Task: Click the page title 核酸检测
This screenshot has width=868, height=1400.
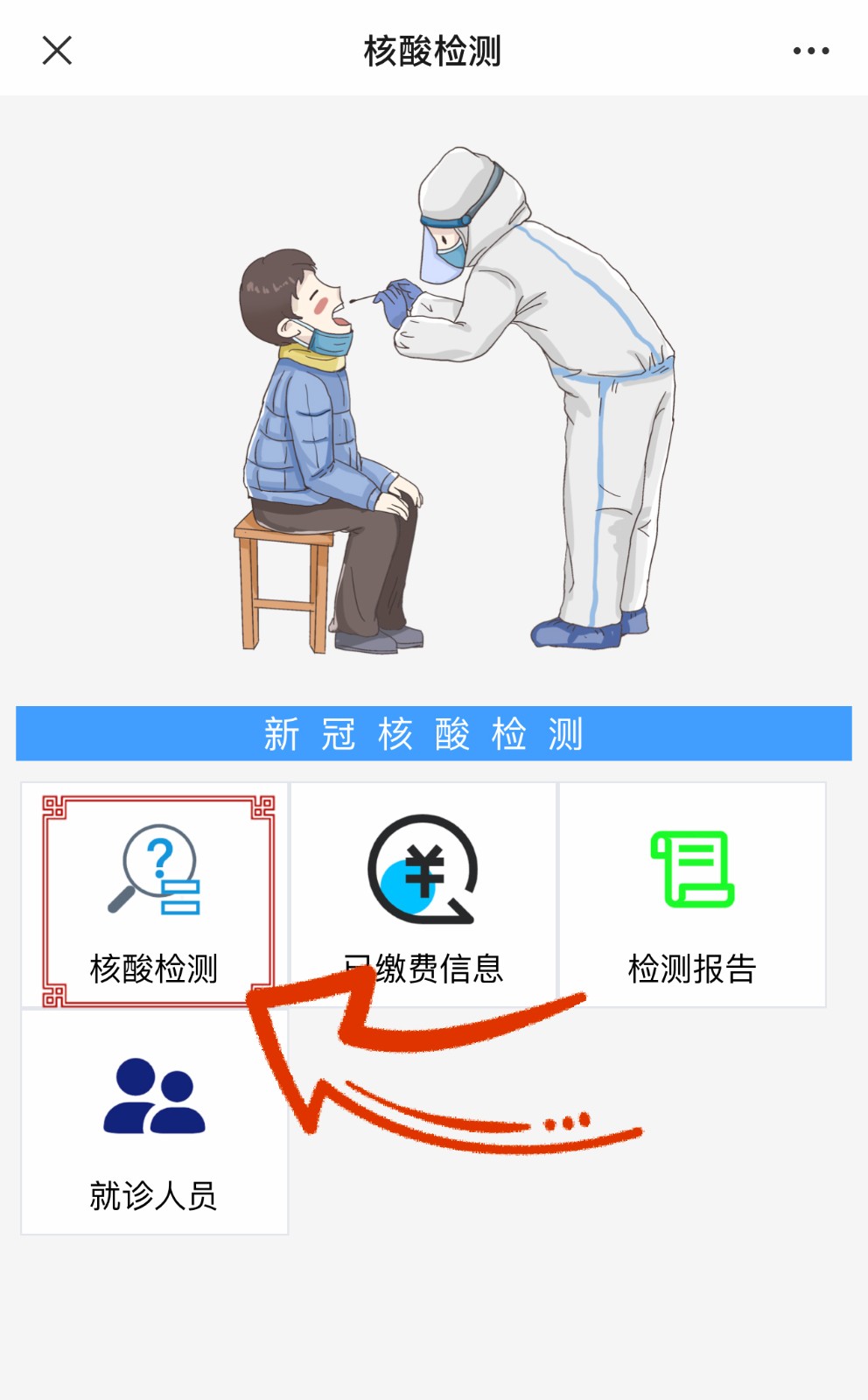Action: [434, 50]
